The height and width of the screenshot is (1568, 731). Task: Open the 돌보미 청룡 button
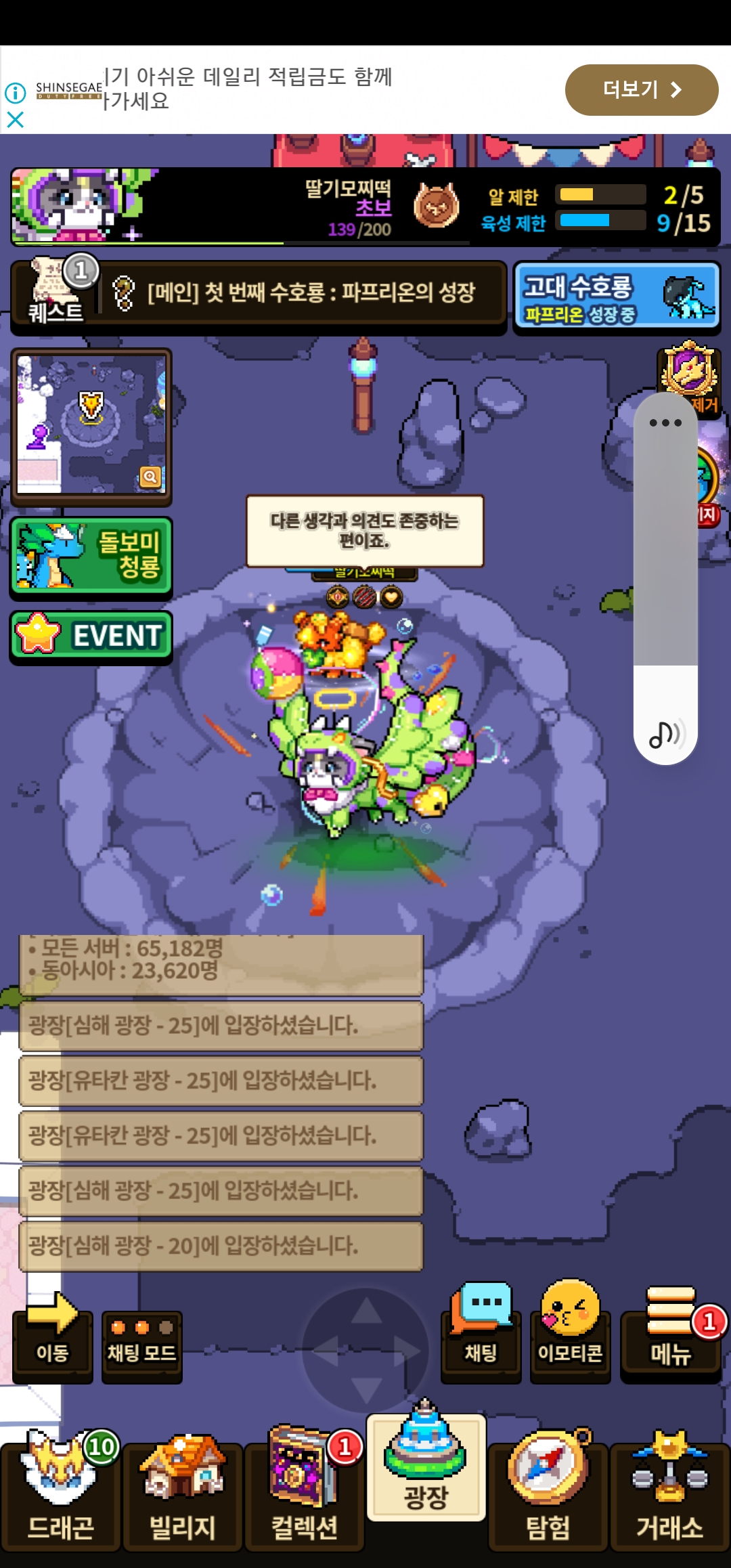coord(91,557)
